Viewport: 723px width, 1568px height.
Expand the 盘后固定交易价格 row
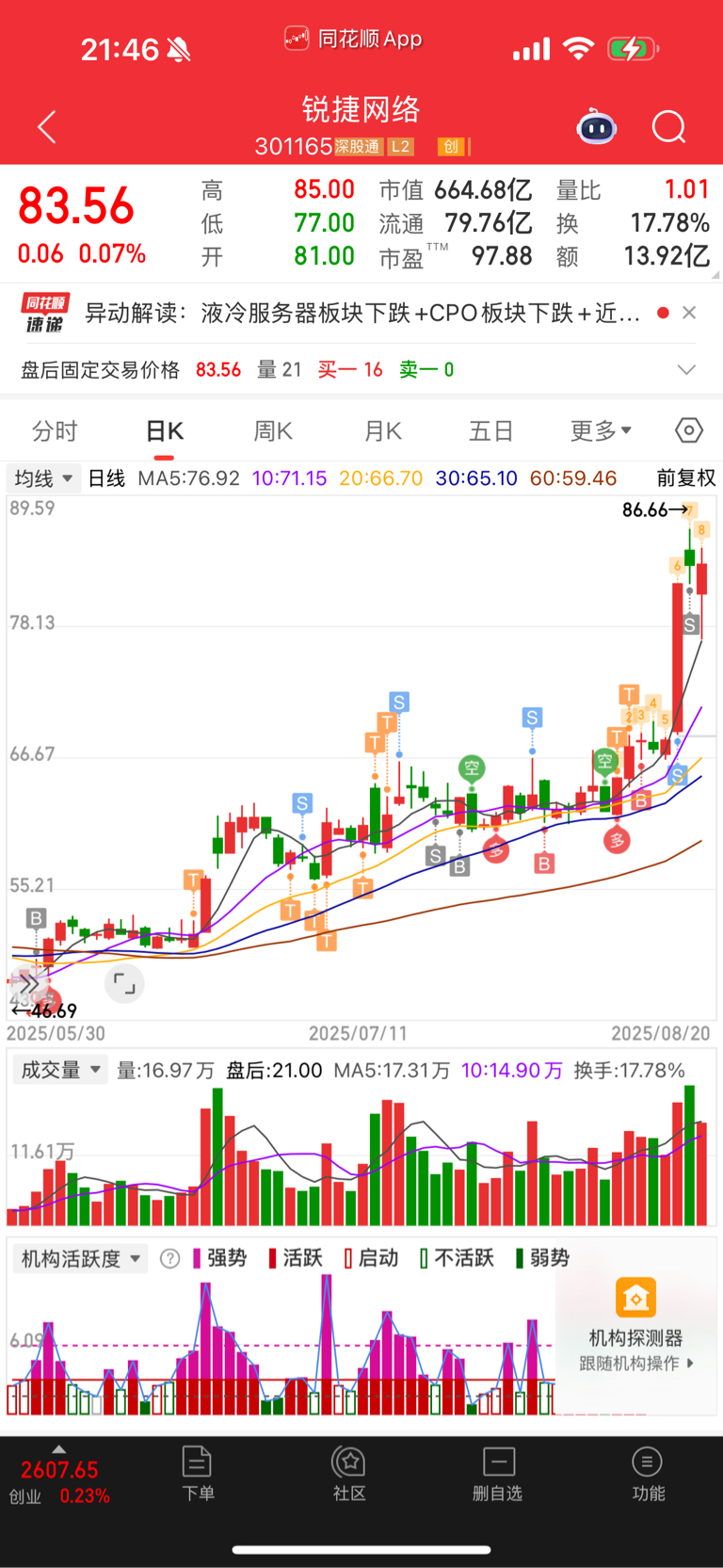[x=687, y=369]
